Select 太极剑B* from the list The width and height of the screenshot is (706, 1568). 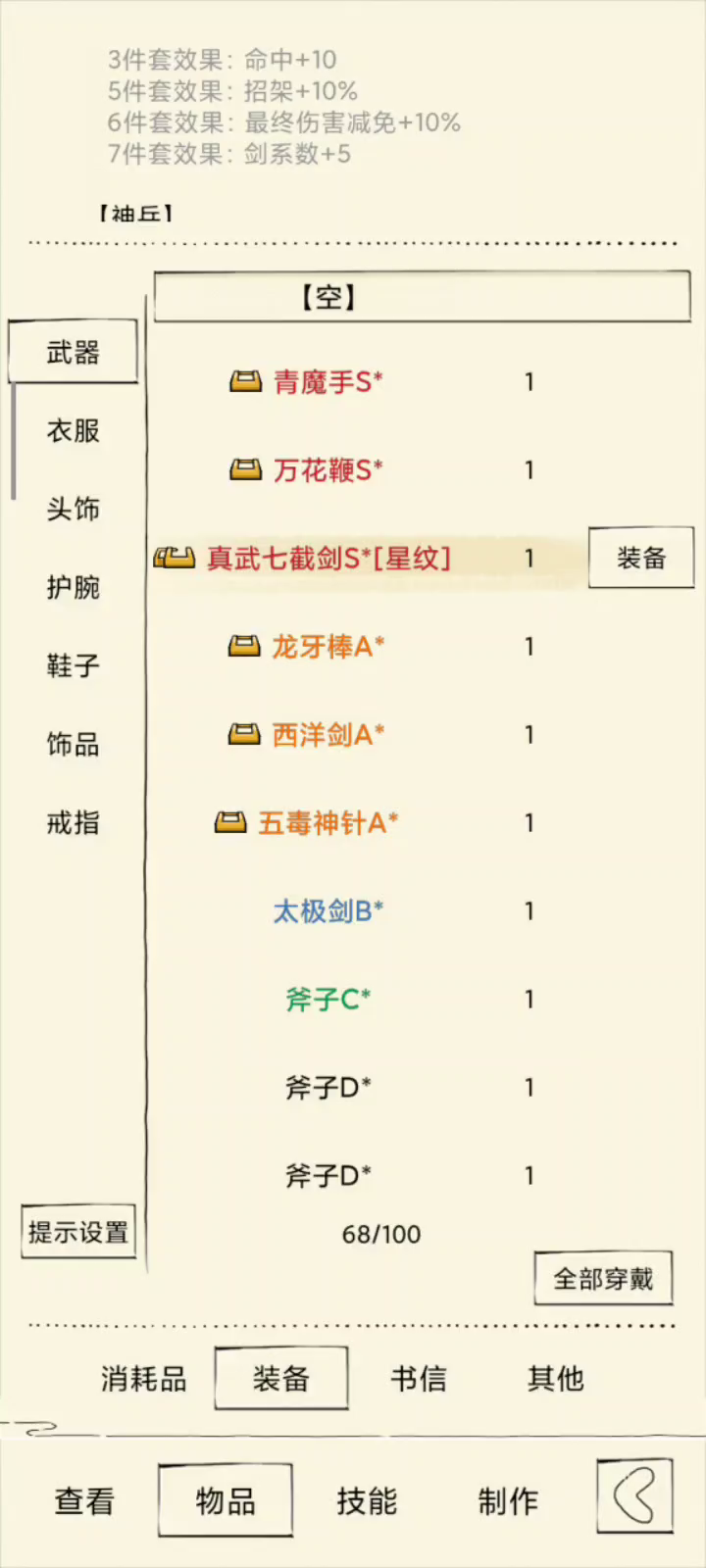click(328, 910)
